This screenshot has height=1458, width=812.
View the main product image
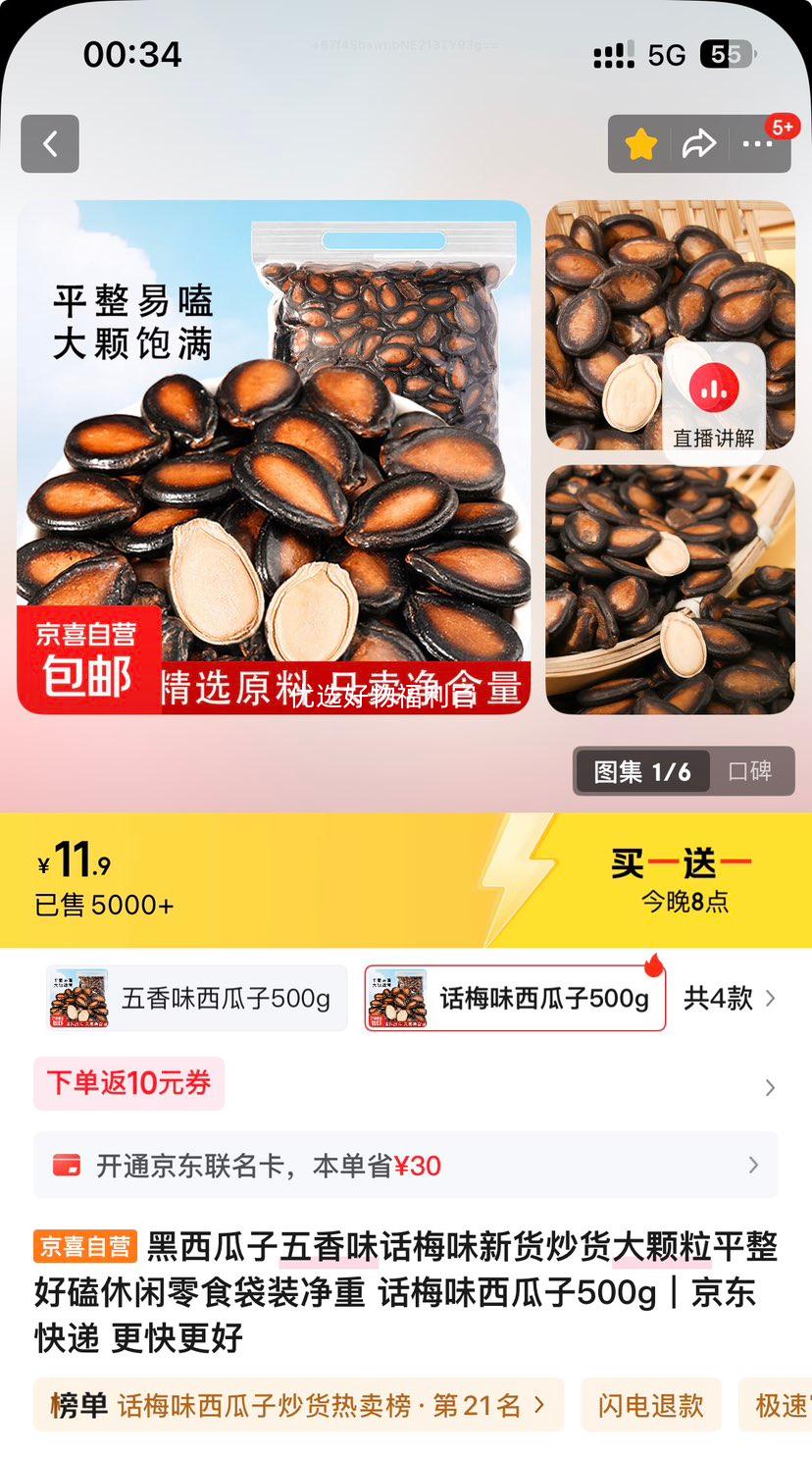[x=274, y=456]
